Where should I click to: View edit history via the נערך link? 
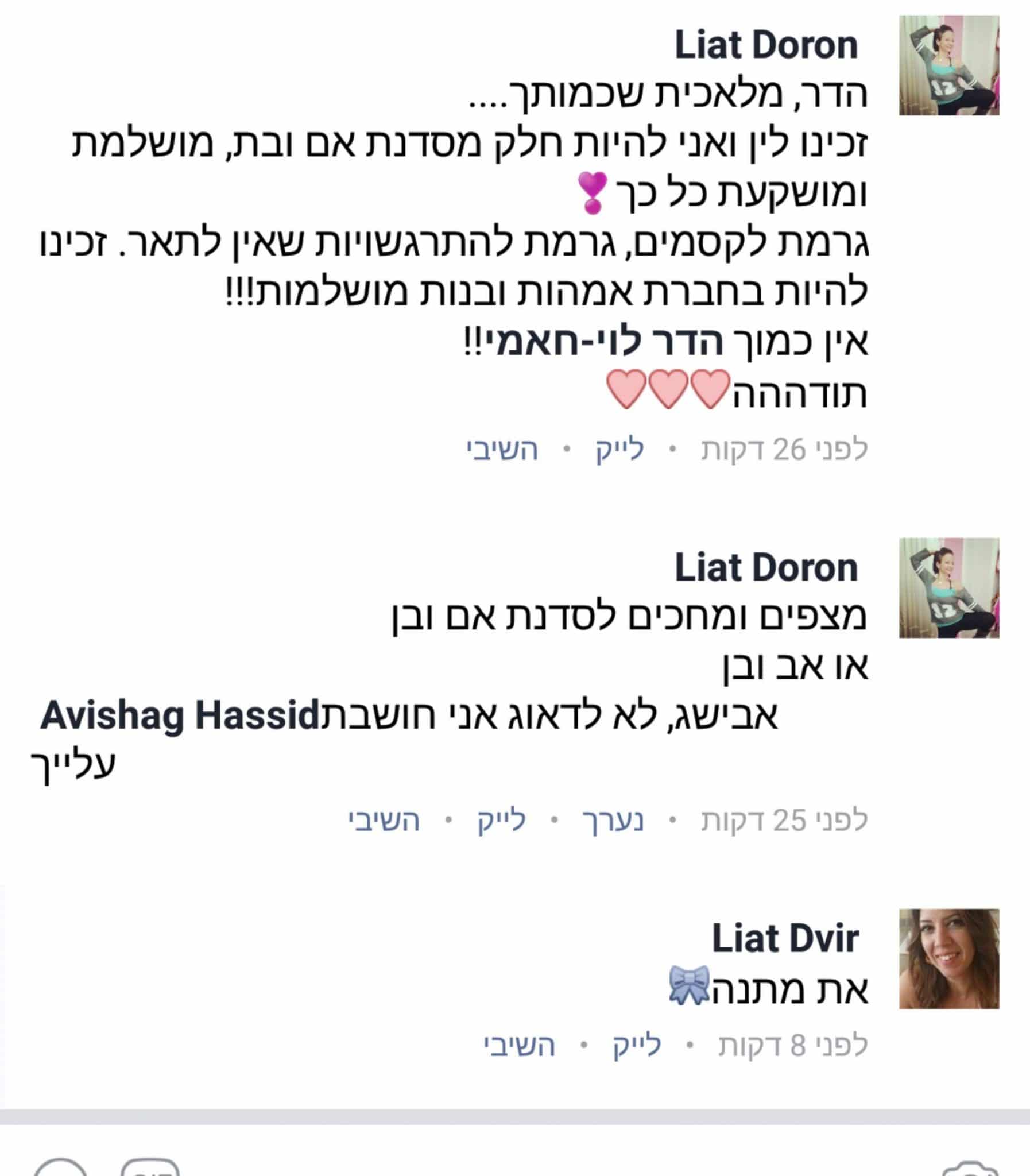(613, 820)
